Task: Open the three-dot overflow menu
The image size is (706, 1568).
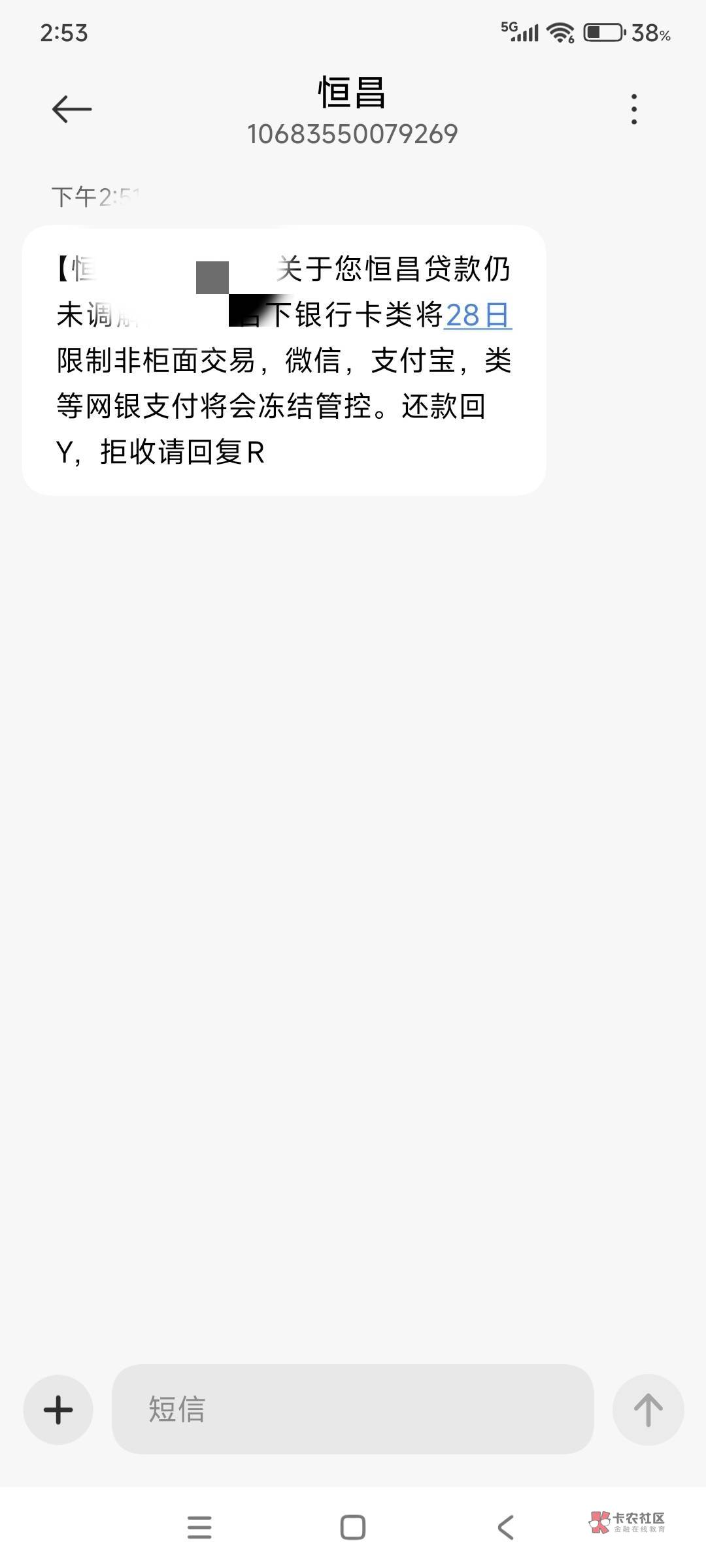Action: (633, 109)
